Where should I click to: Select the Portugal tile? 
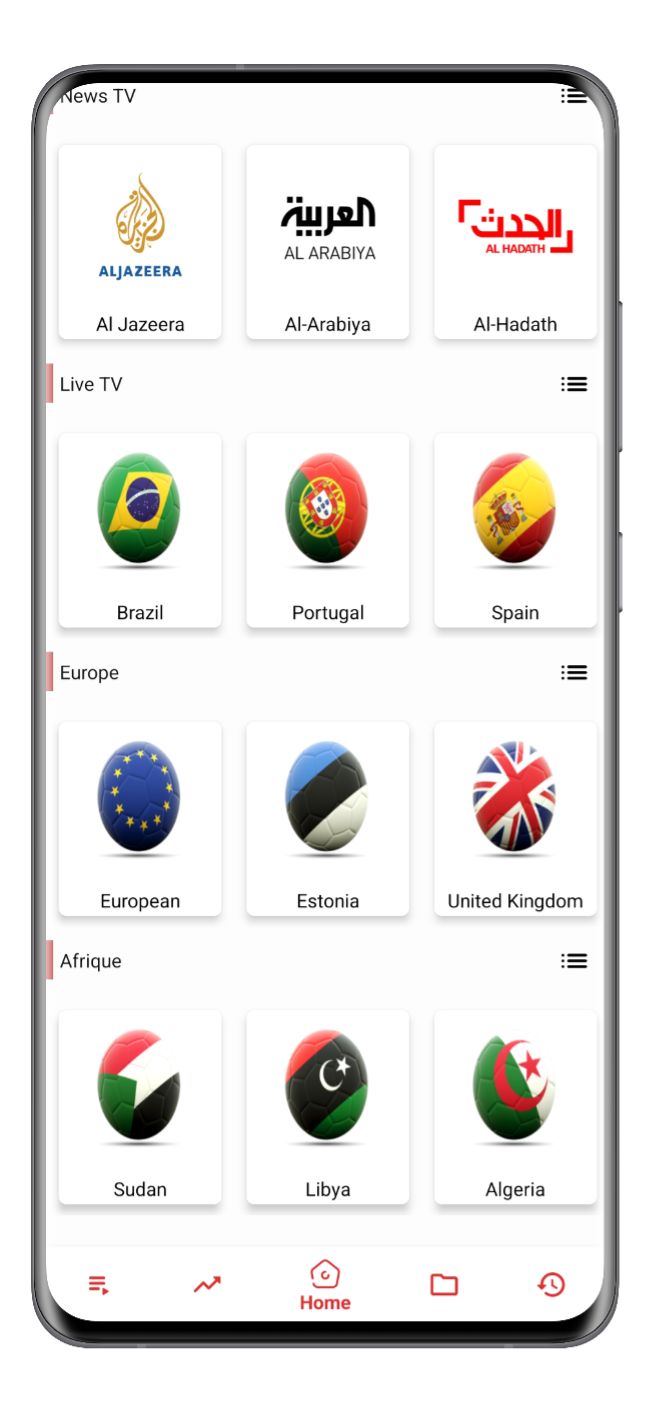point(328,530)
